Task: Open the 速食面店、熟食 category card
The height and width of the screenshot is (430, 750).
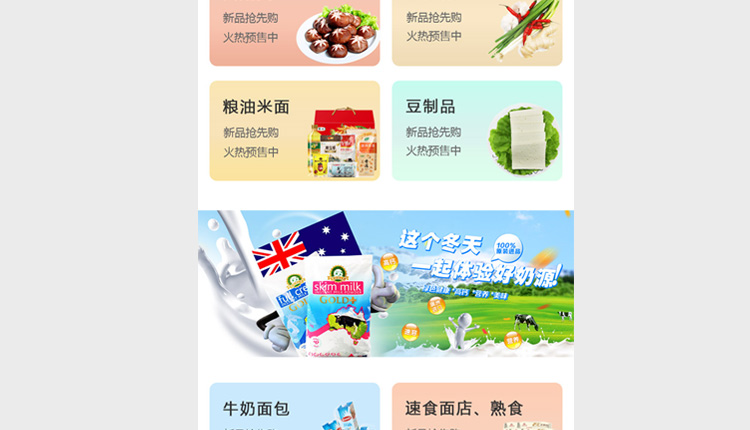Action: [x=476, y=408]
